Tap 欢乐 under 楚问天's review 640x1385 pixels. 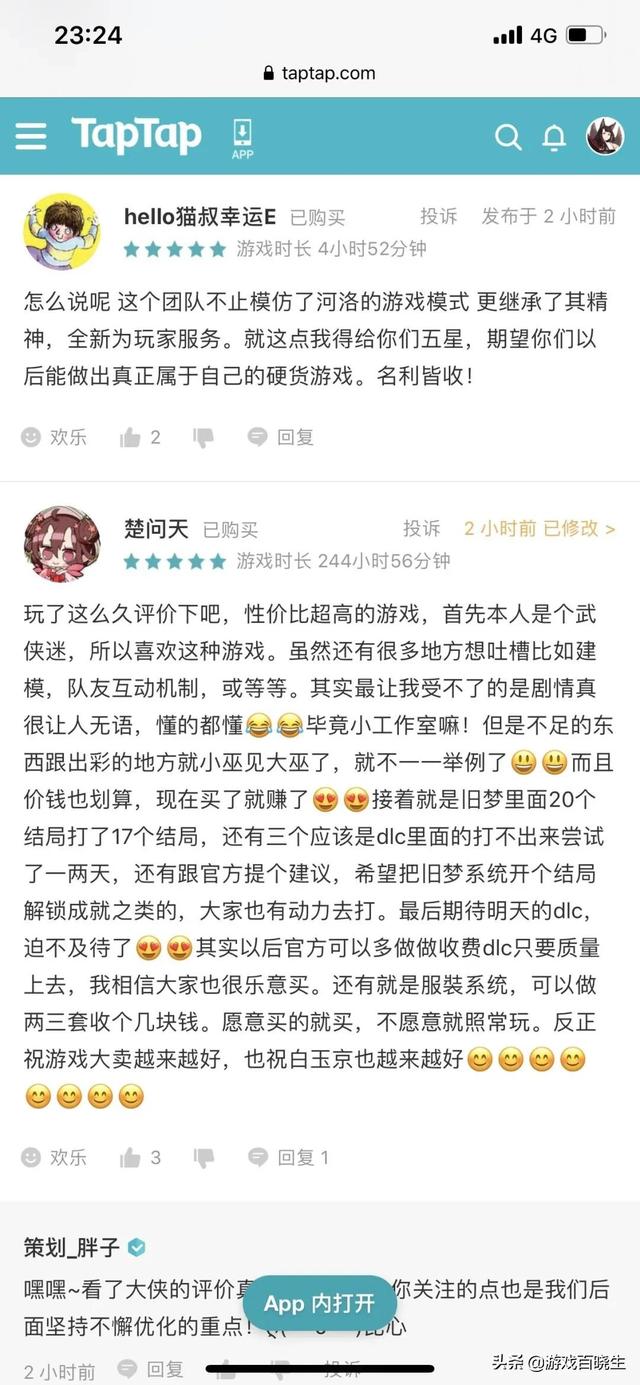pos(54,1157)
